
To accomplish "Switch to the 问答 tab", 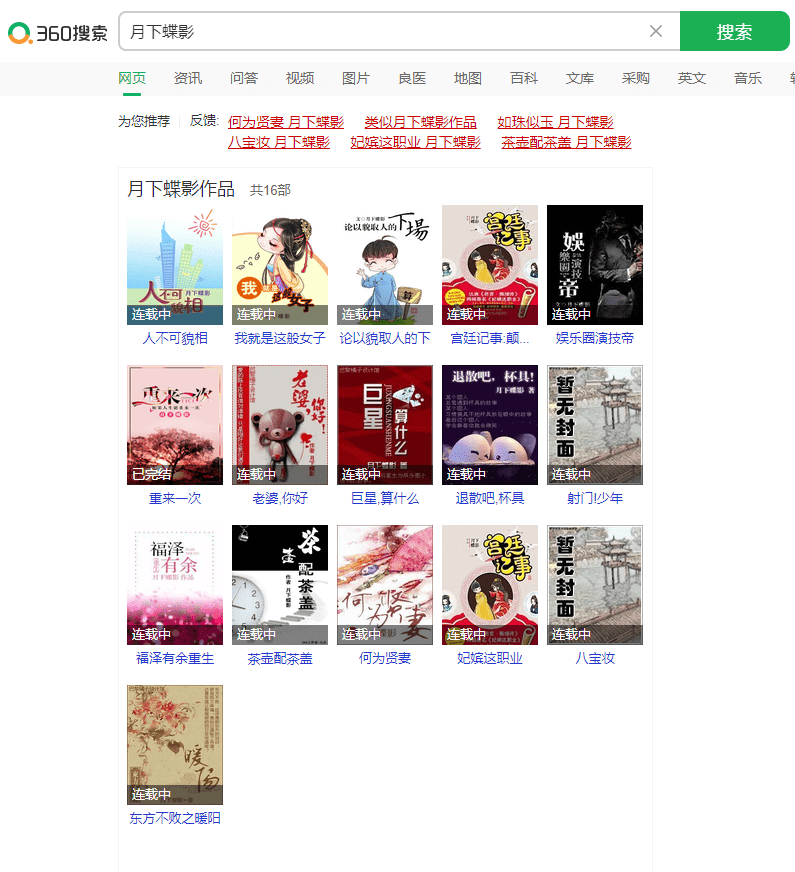I will coord(244,78).
